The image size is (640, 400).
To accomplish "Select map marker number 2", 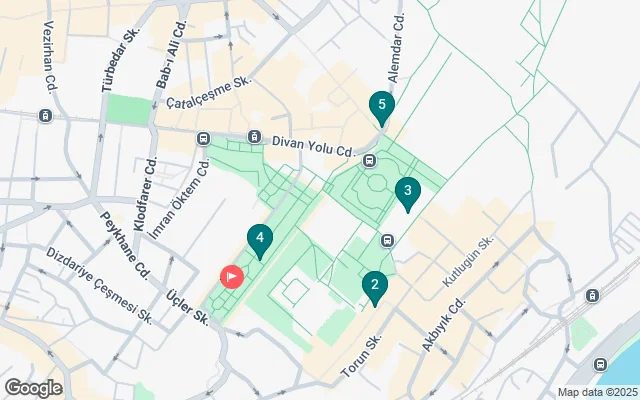I will [374, 287].
